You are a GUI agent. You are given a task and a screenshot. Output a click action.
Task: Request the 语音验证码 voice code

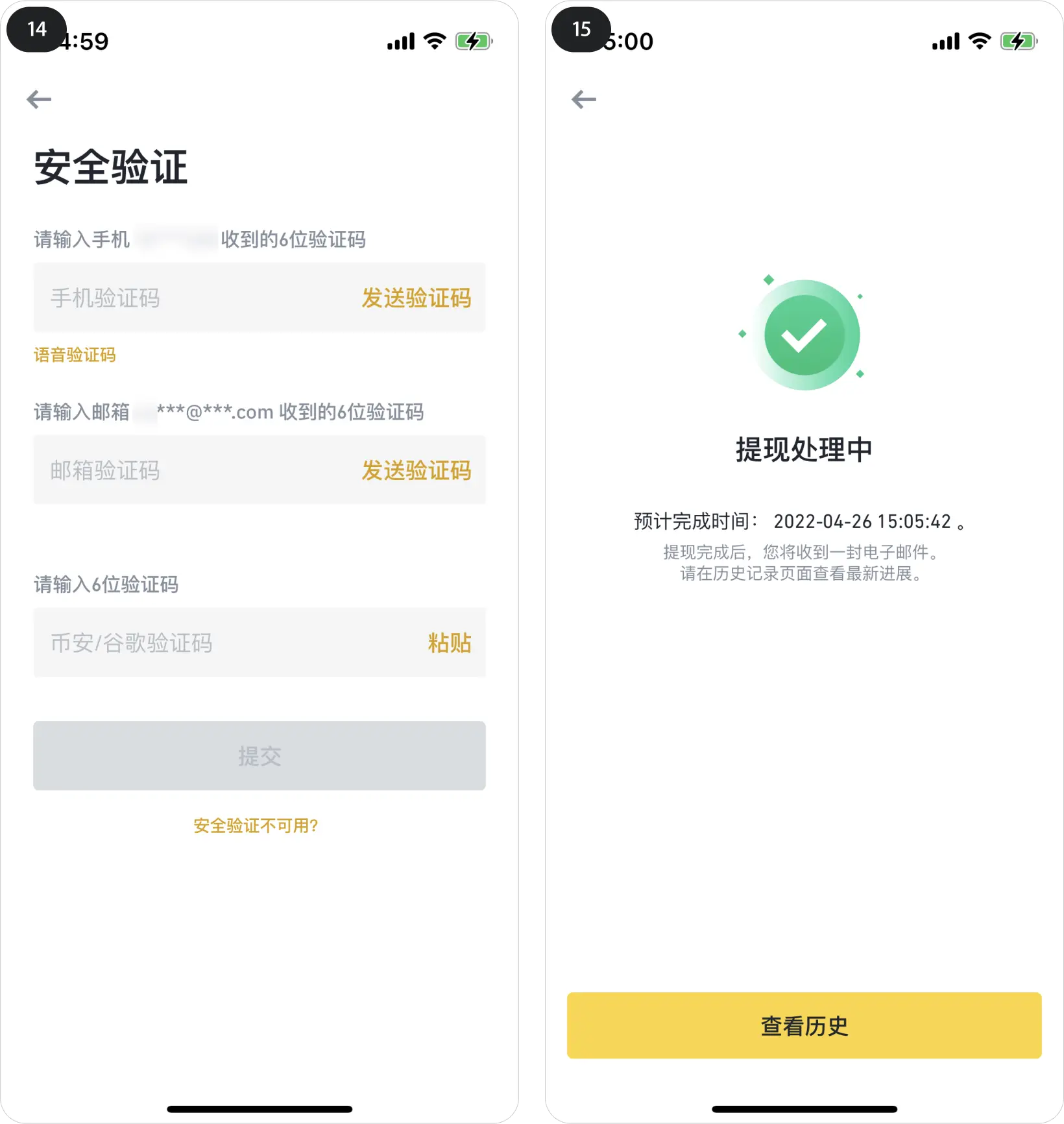75,355
